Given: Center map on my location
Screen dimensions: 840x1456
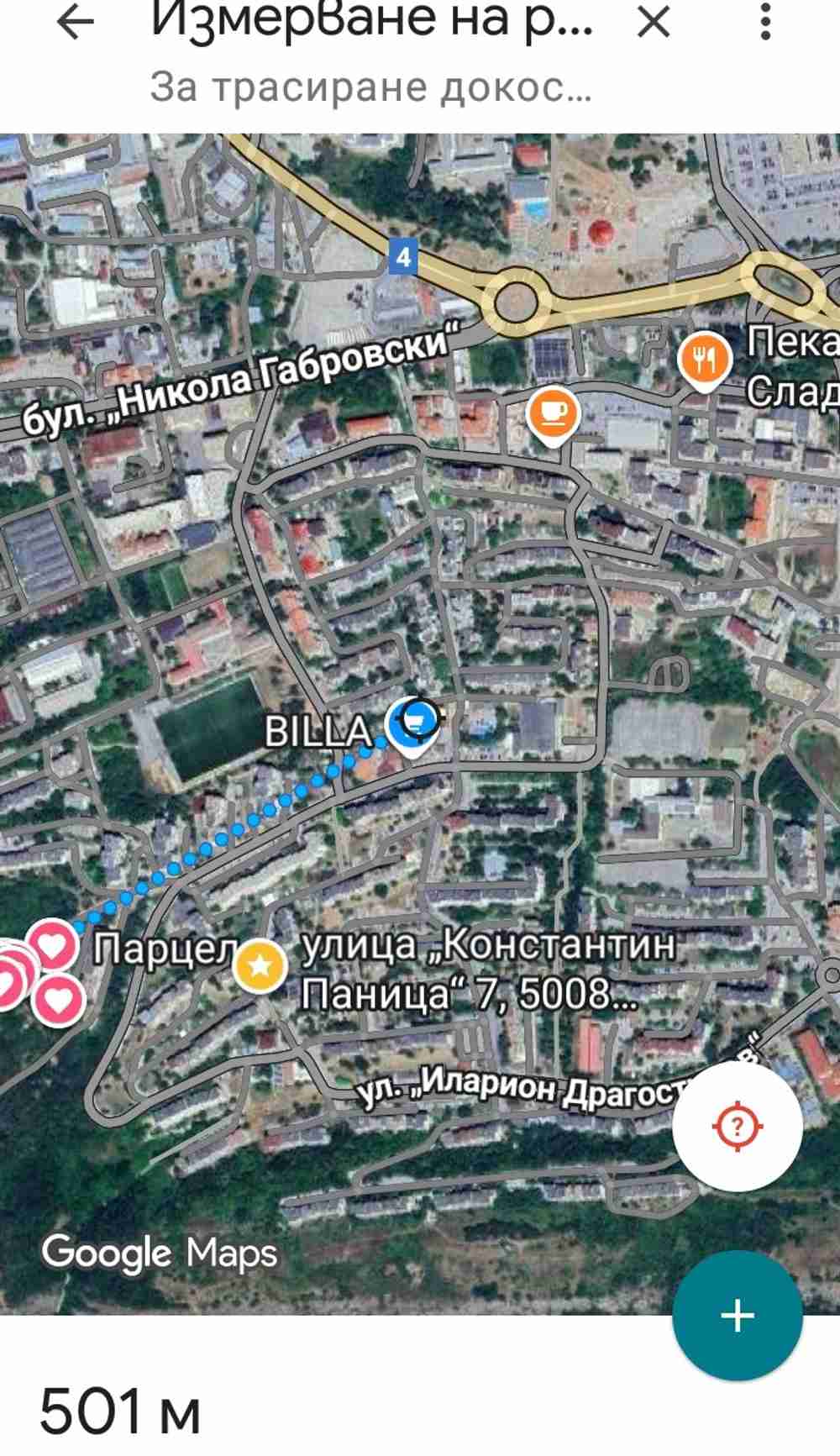Looking at the screenshot, I should pos(737,1125).
